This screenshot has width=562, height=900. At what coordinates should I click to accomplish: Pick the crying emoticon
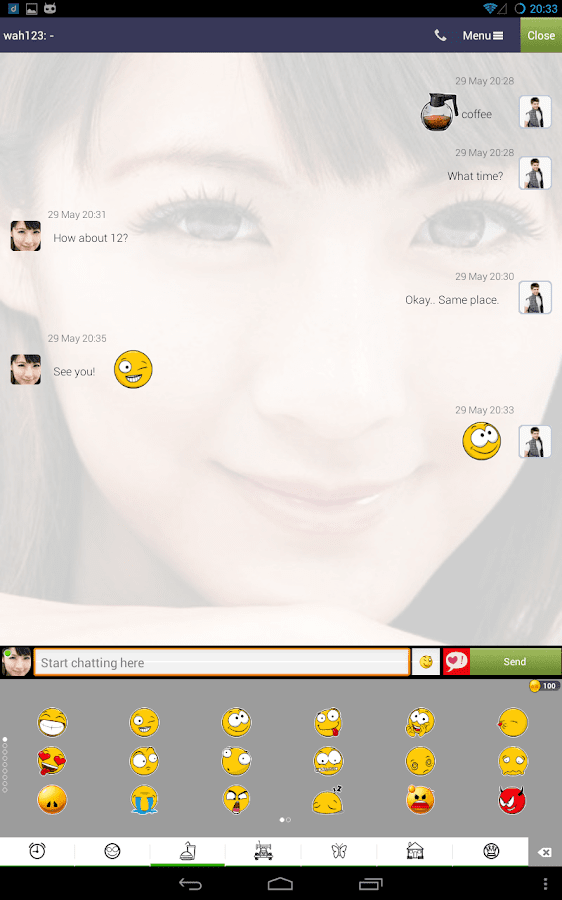coord(144,800)
